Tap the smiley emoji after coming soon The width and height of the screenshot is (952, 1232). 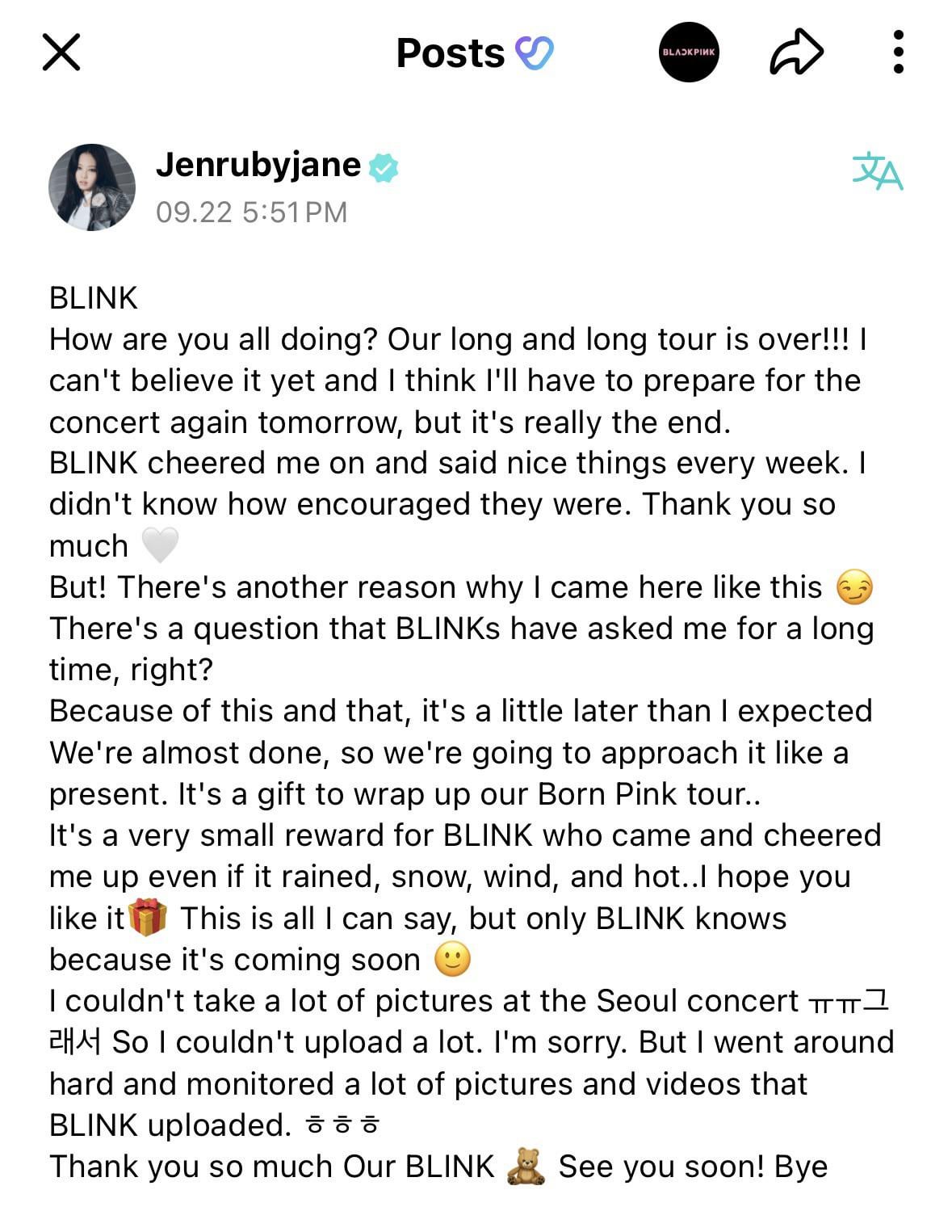(x=452, y=959)
